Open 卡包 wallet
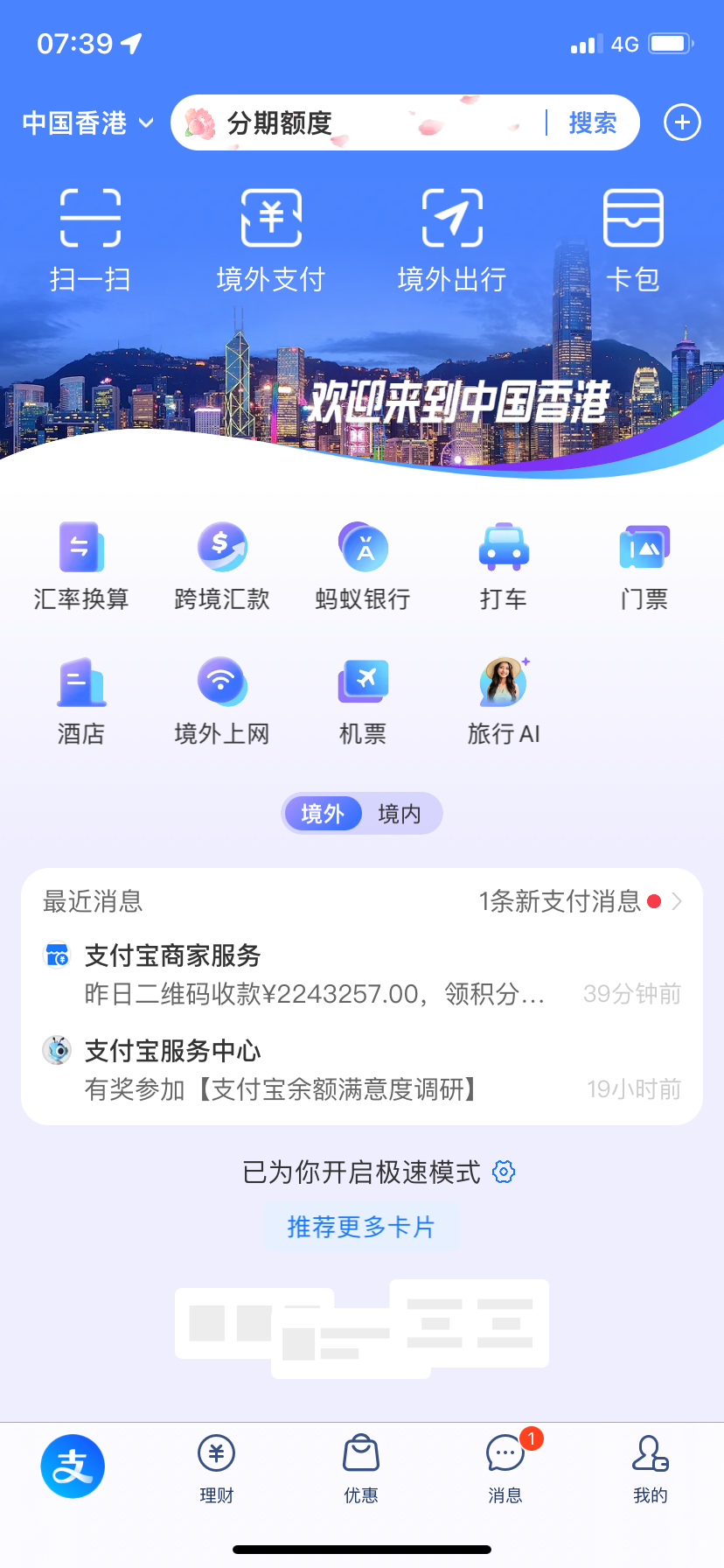724x1568 pixels. click(x=633, y=240)
